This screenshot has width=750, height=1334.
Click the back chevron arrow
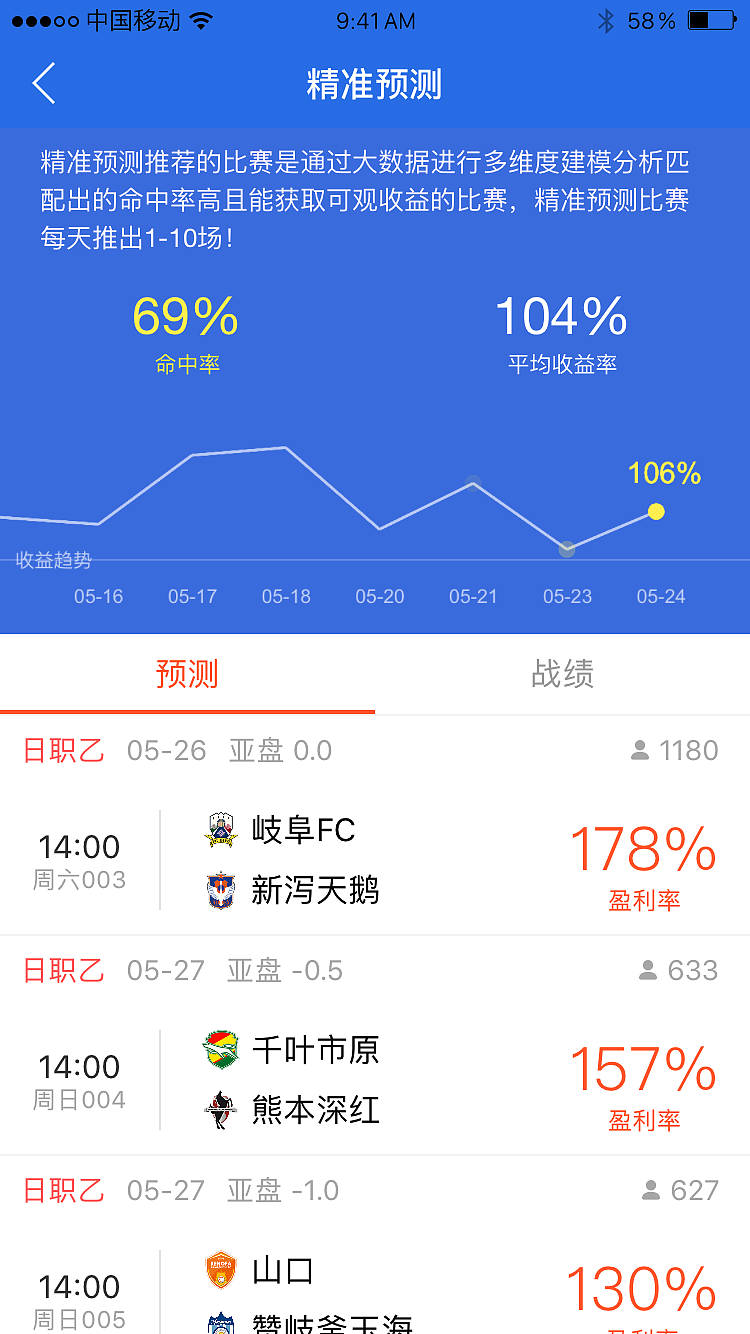pos(42,84)
